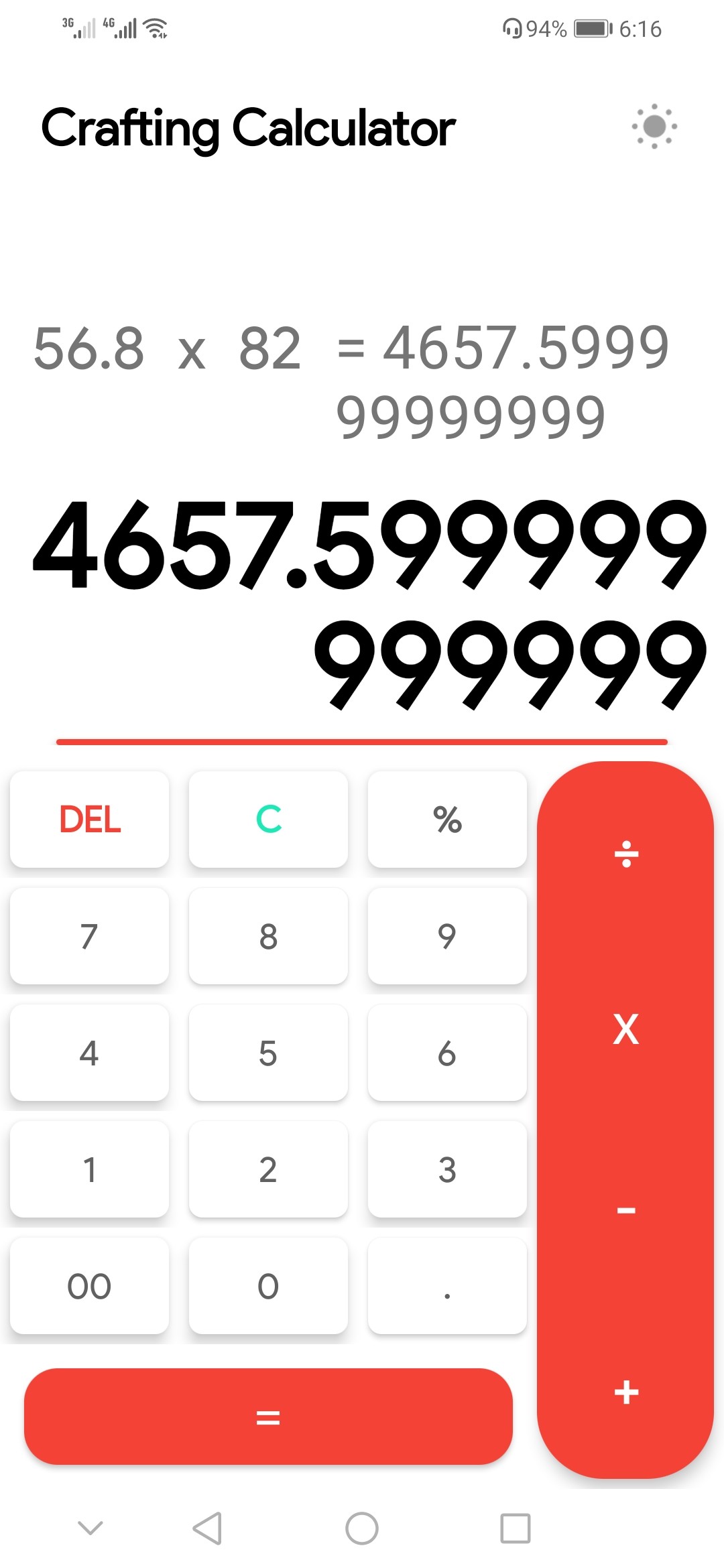The height and width of the screenshot is (1568, 724).
Task: Tap the DEL key to delete a digit
Action: tap(89, 819)
